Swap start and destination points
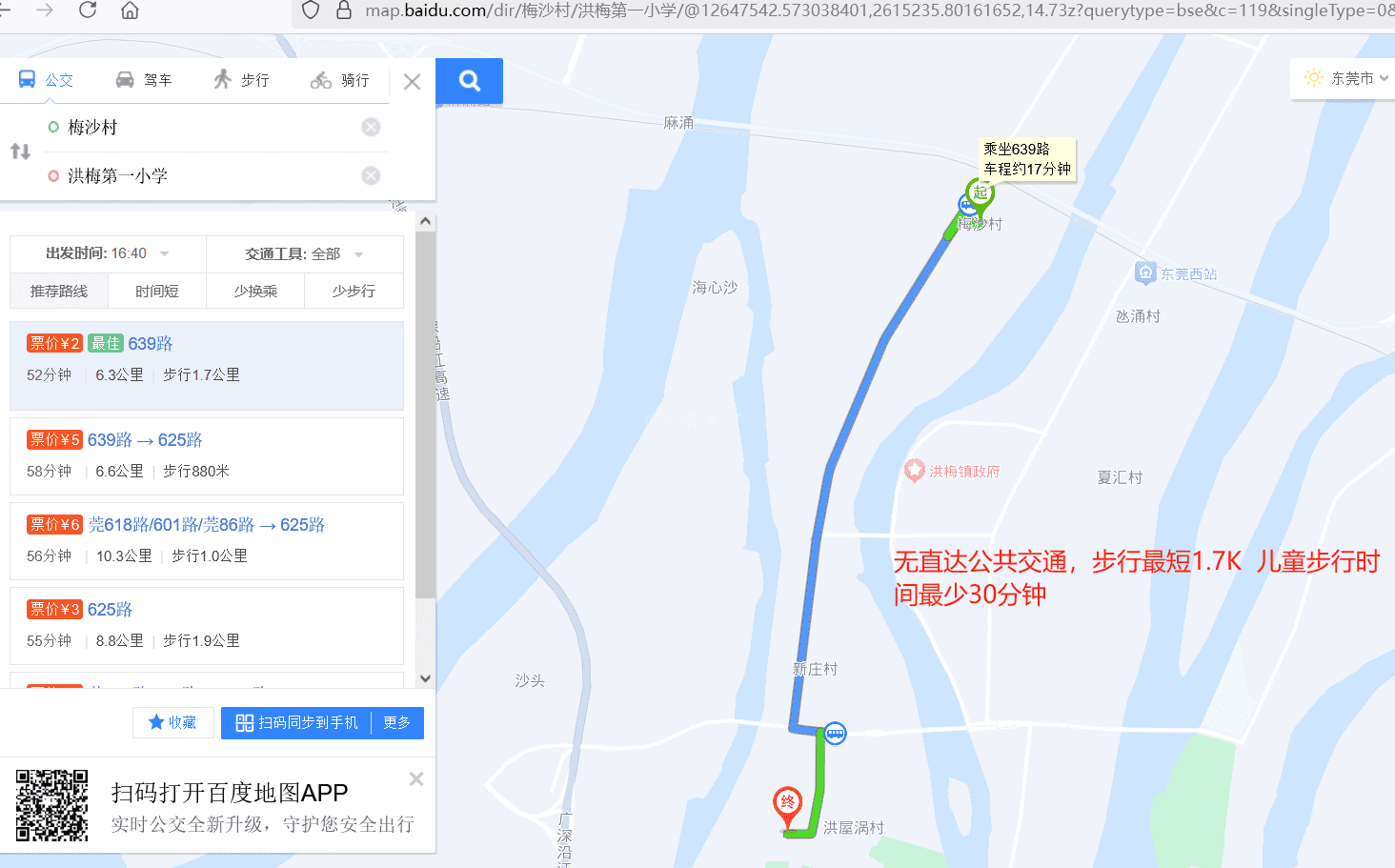Screen dimensions: 1395x868 20,151
